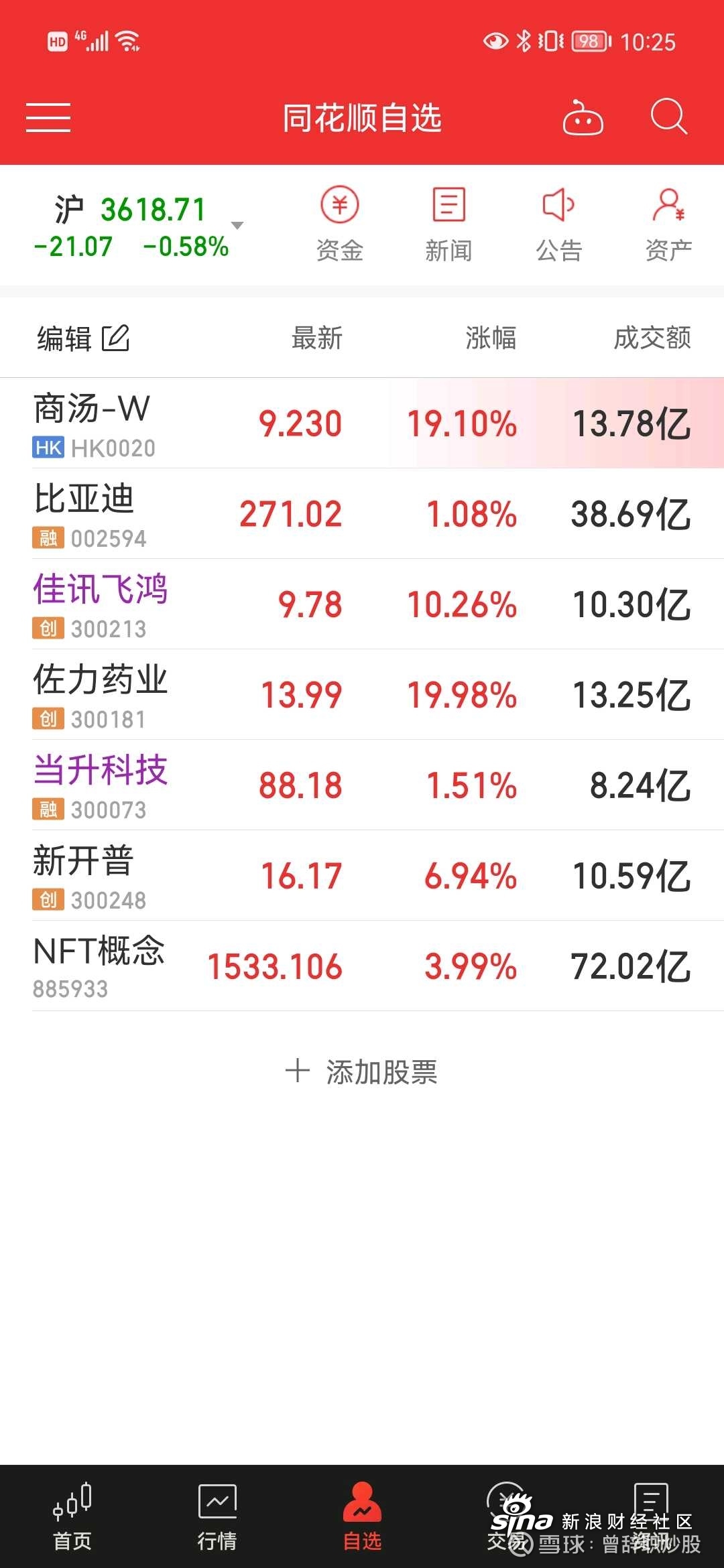Open the 公告 shortcut
724x1568 pixels.
[x=558, y=224]
